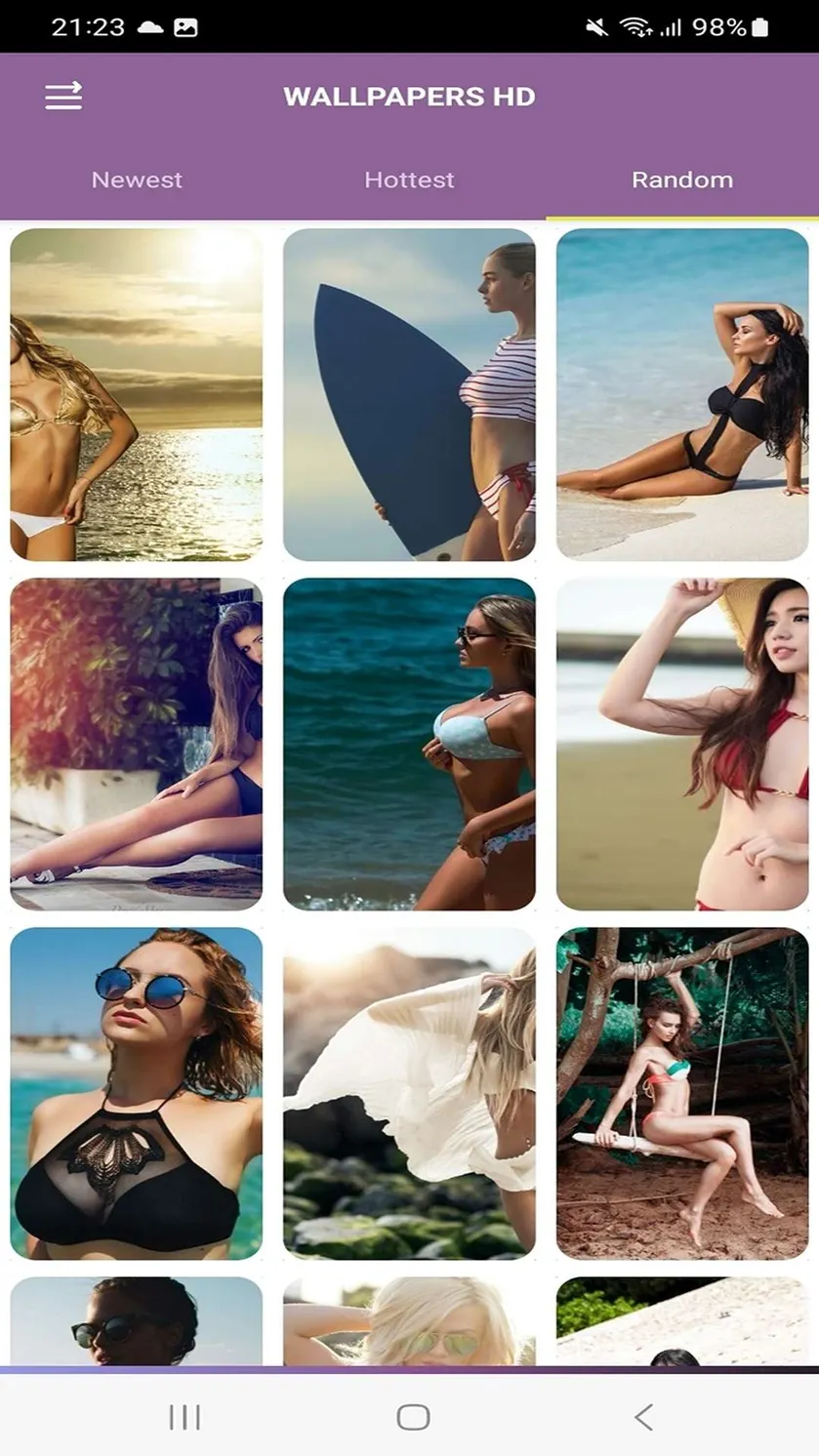Open the wallpaper with the blue surfboard

[409, 394]
